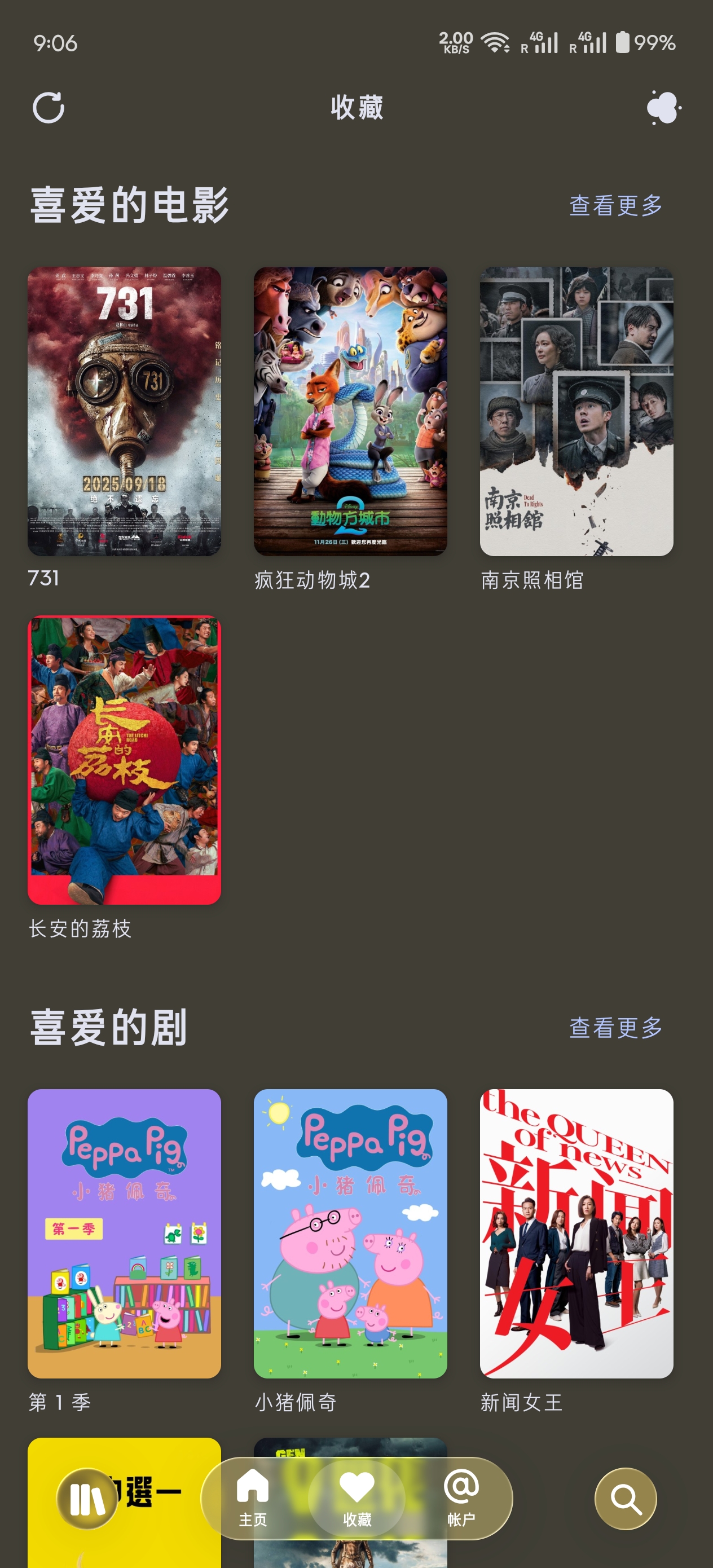The width and height of the screenshot is (713, 1568).
Task: Open the library button with books icon
Action: [87, 1498]
